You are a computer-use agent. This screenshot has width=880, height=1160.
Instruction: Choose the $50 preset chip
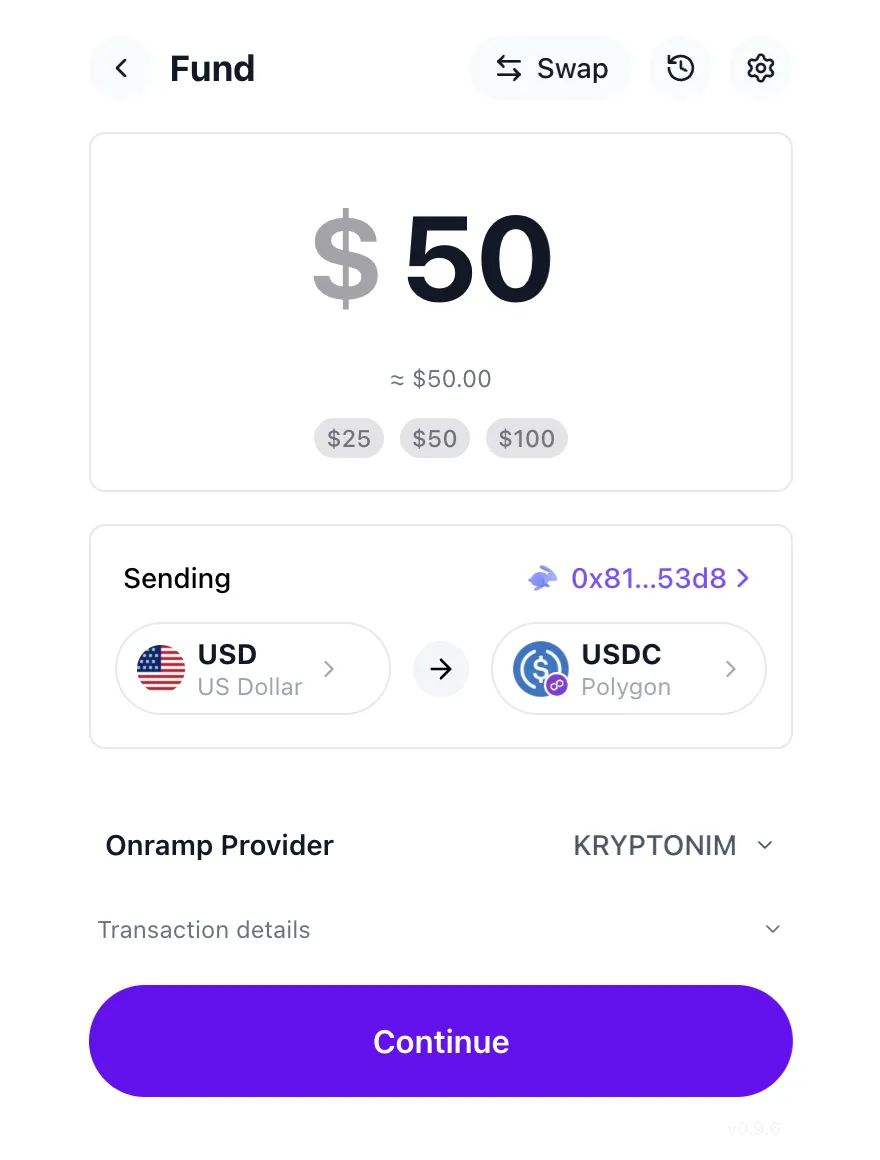(x=435, y=438)
